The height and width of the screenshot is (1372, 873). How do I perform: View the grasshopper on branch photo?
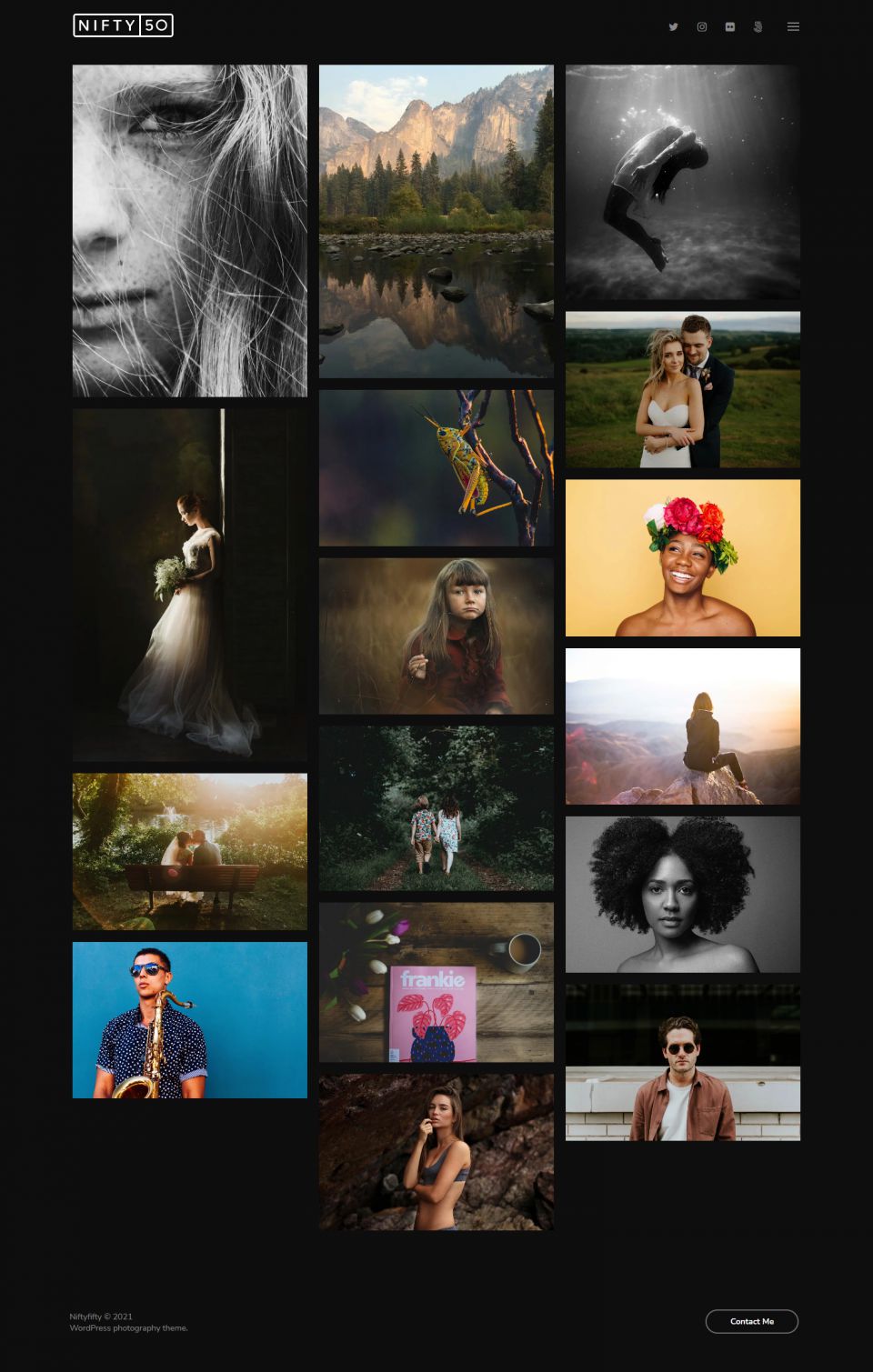pos(436,467)
